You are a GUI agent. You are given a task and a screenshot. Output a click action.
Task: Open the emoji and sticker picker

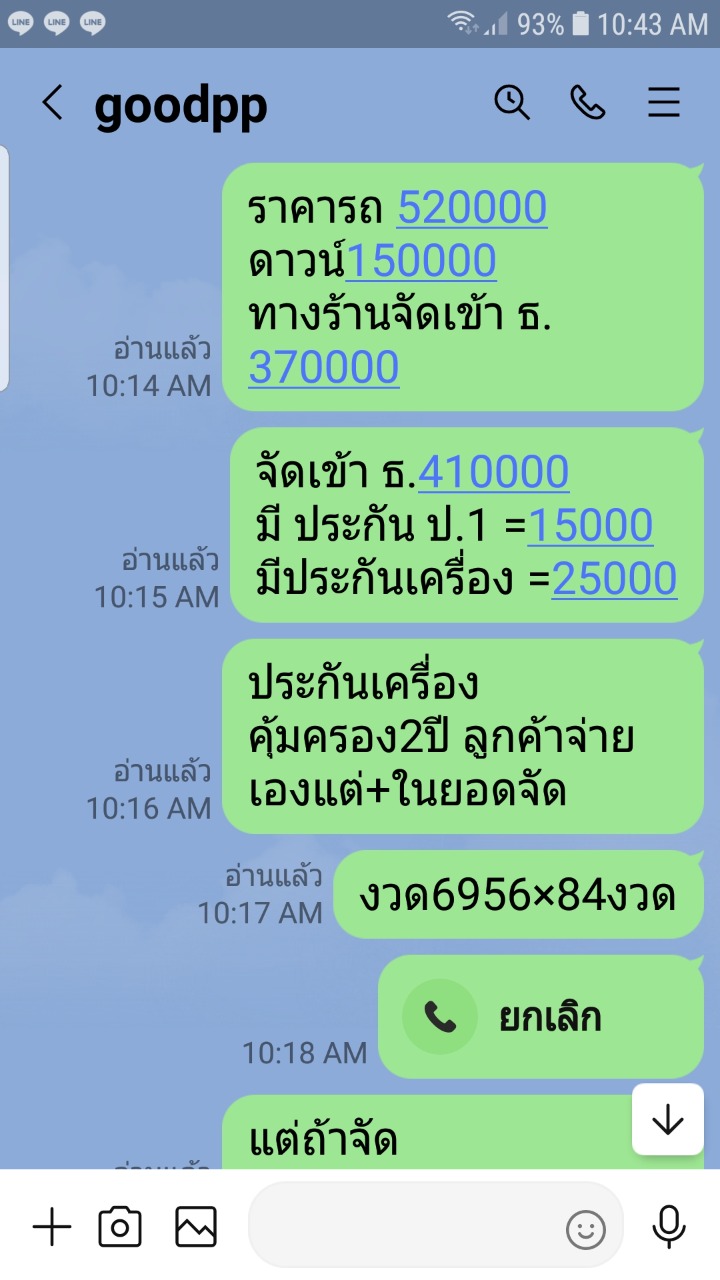[586, 1229]
